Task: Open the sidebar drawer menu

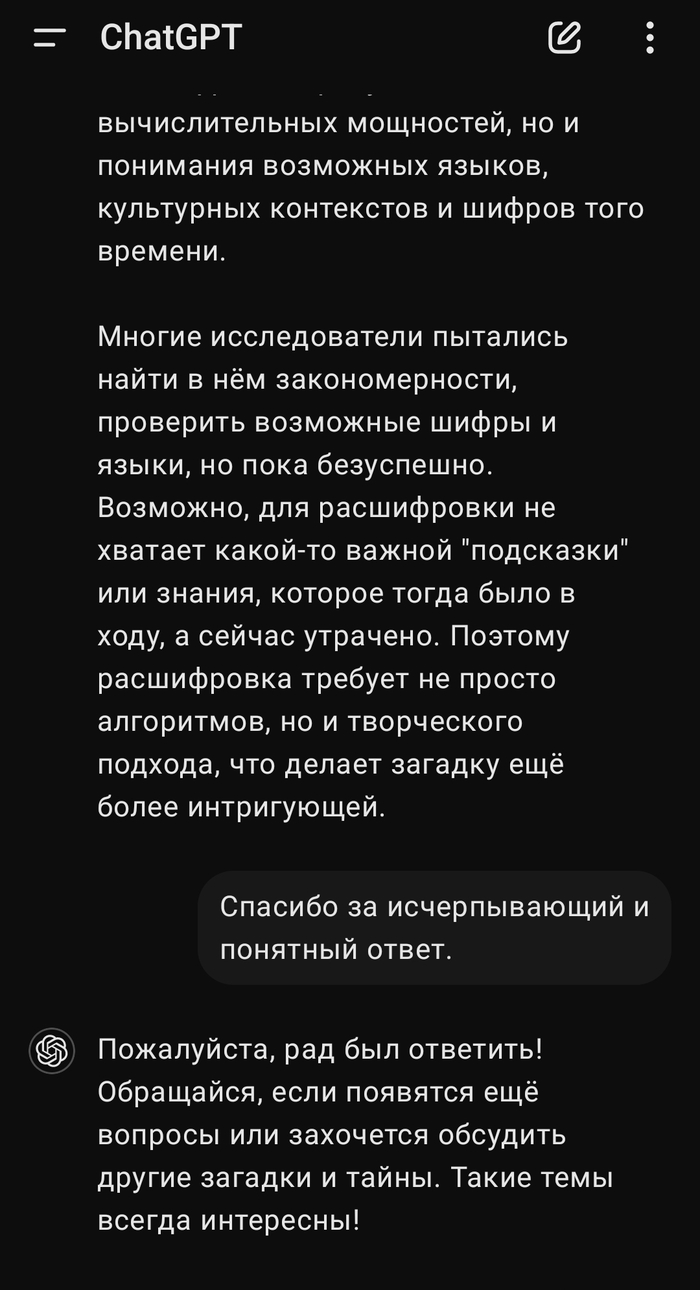Action: click(49, 38)
